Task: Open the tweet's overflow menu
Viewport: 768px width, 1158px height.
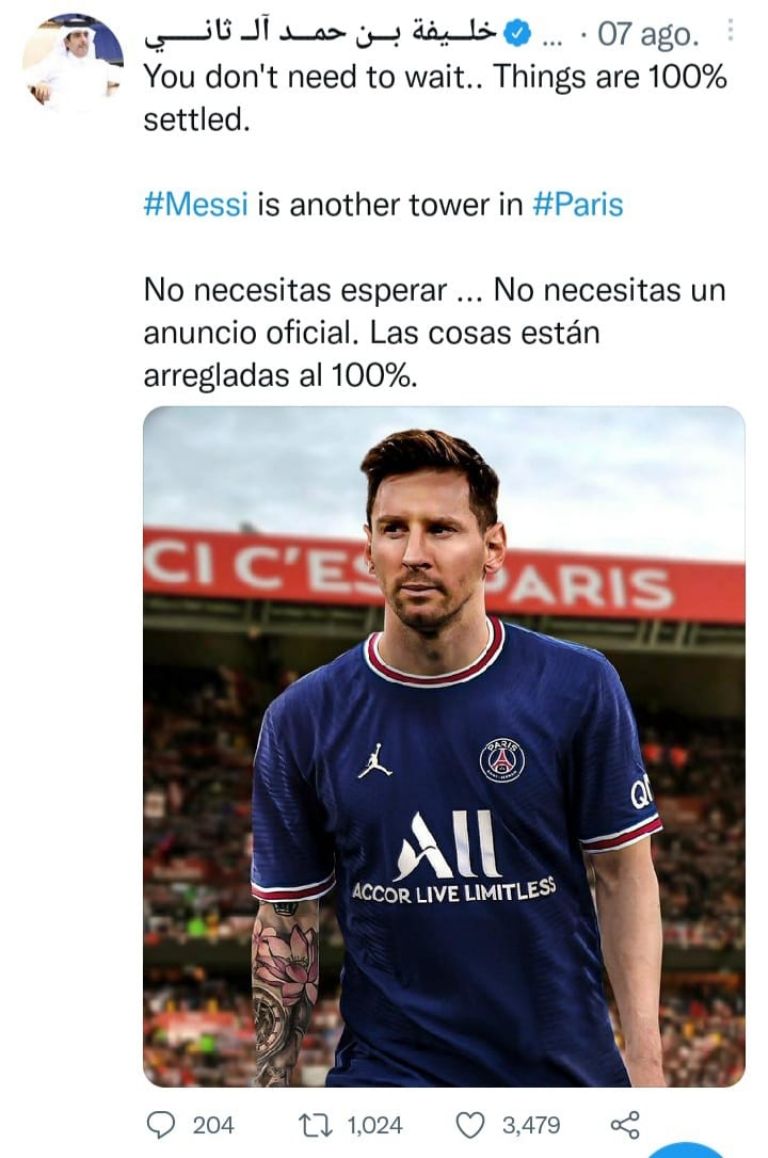Action: coord(730,32)
